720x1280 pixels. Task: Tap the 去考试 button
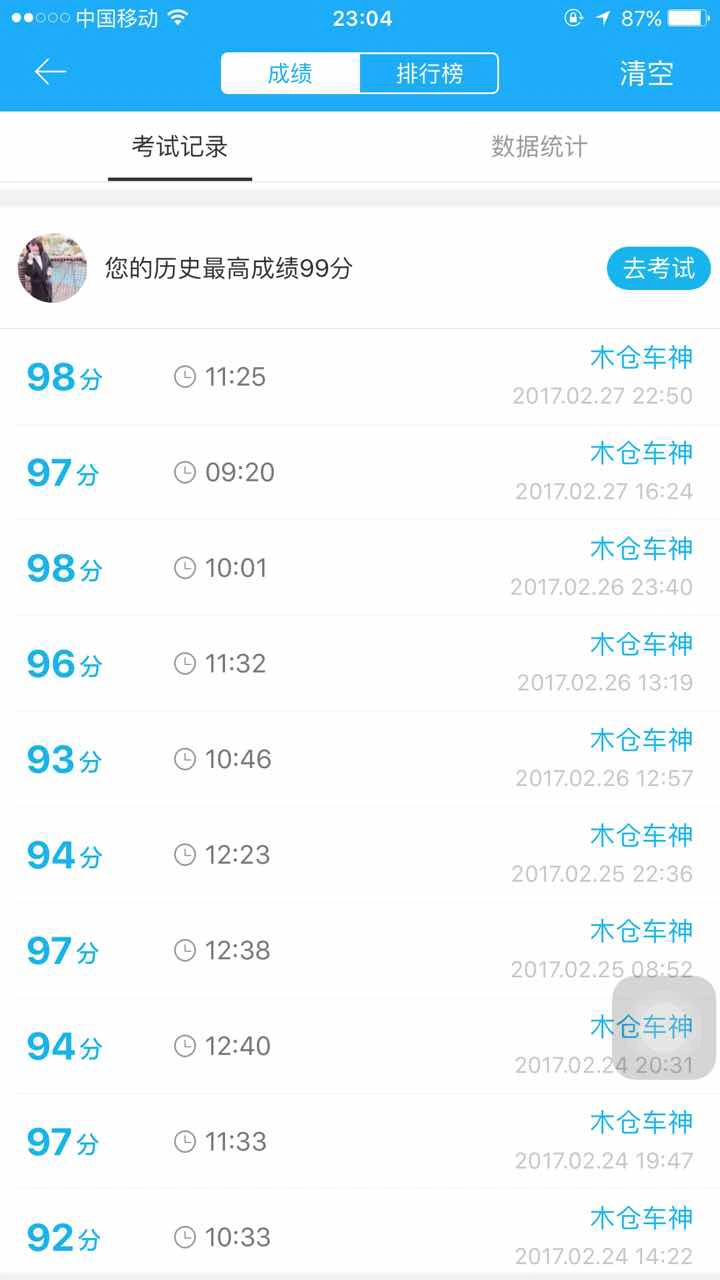point(659,268)
